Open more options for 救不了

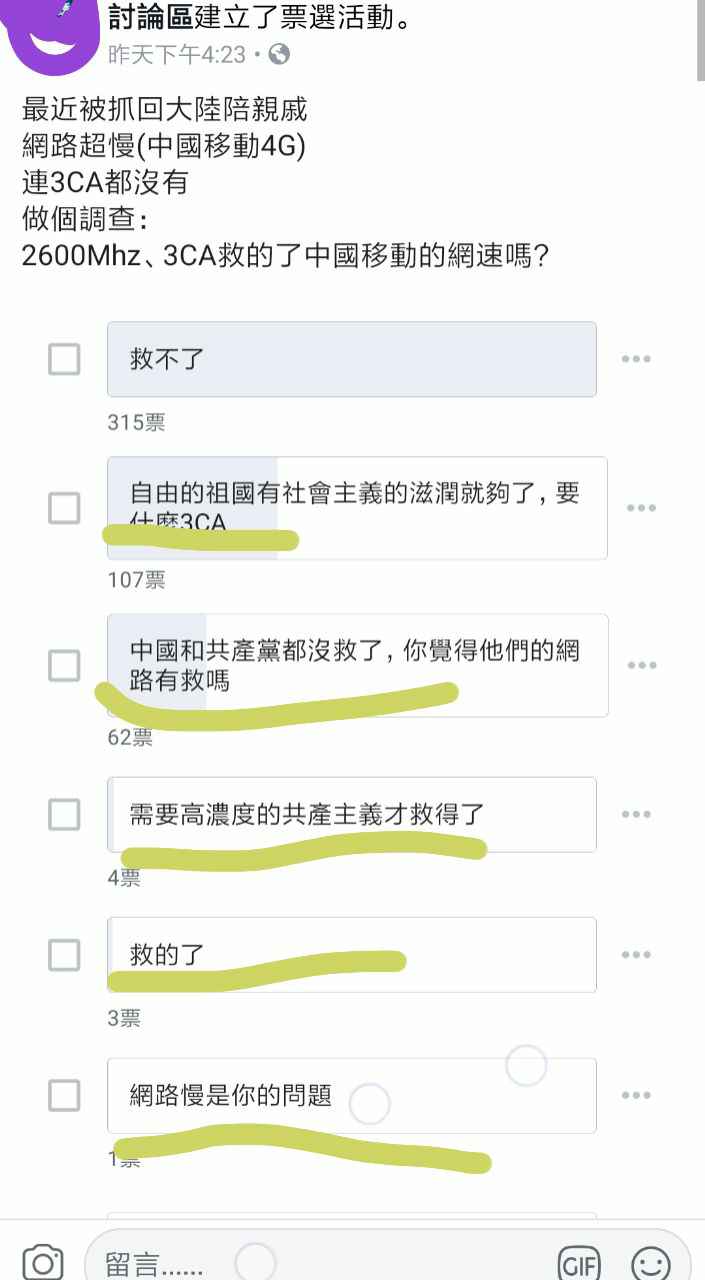point(636,359)
